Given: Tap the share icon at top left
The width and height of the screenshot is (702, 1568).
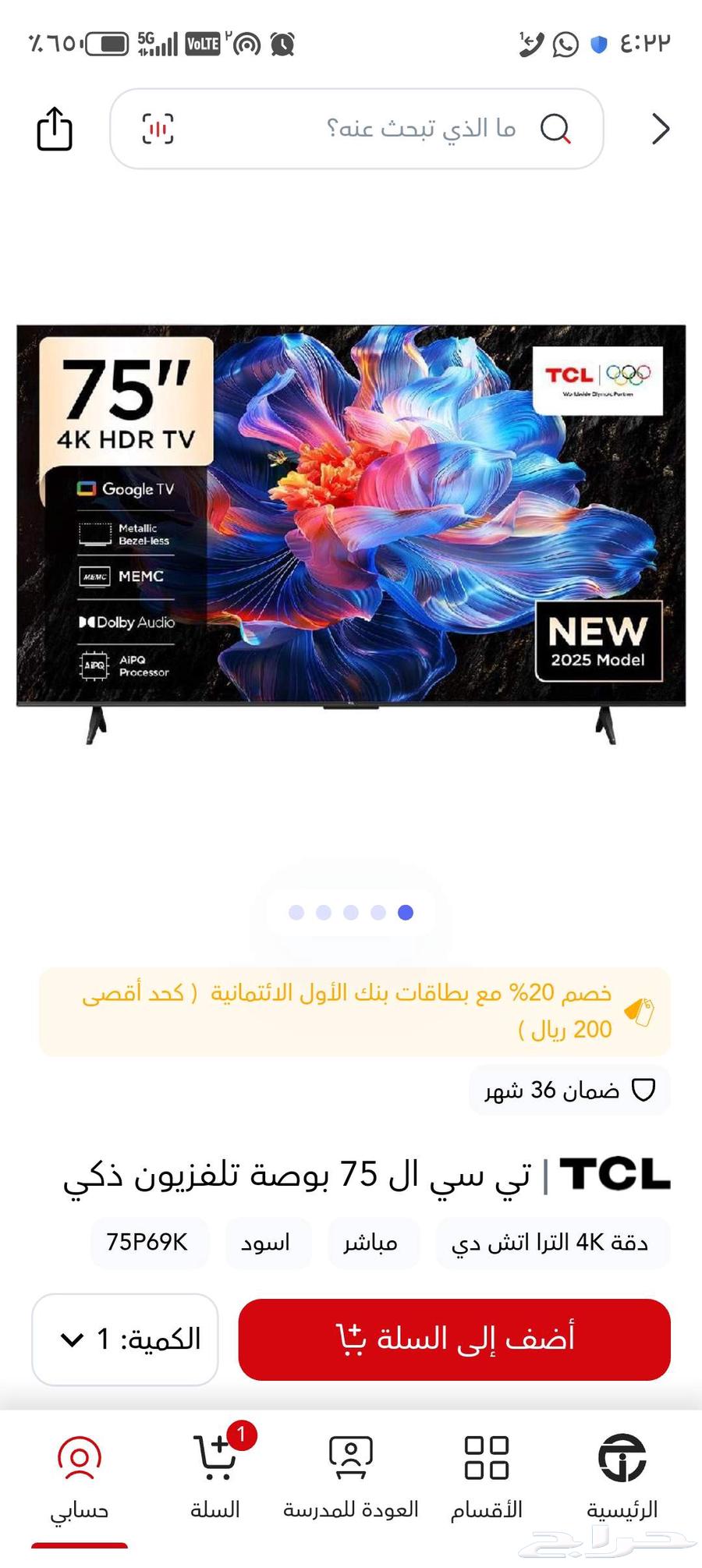Looking at the screenshot, I should (x=53, y=129).
